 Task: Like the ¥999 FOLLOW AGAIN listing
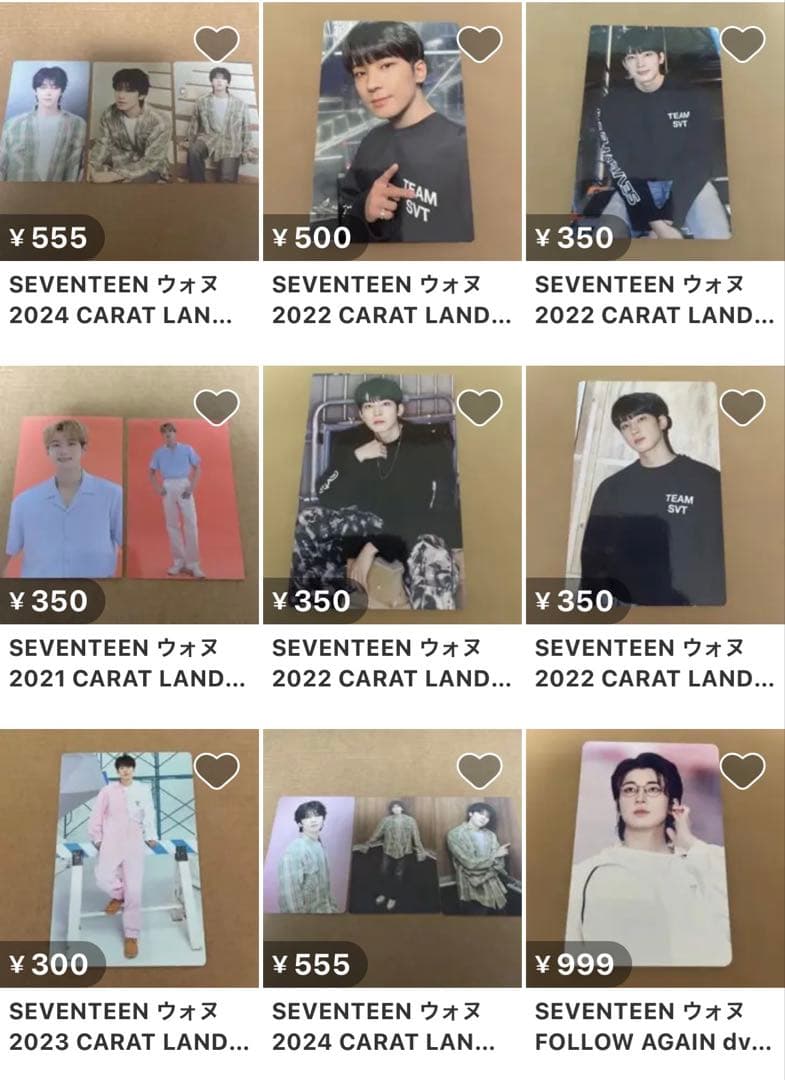tap(742, 770)
